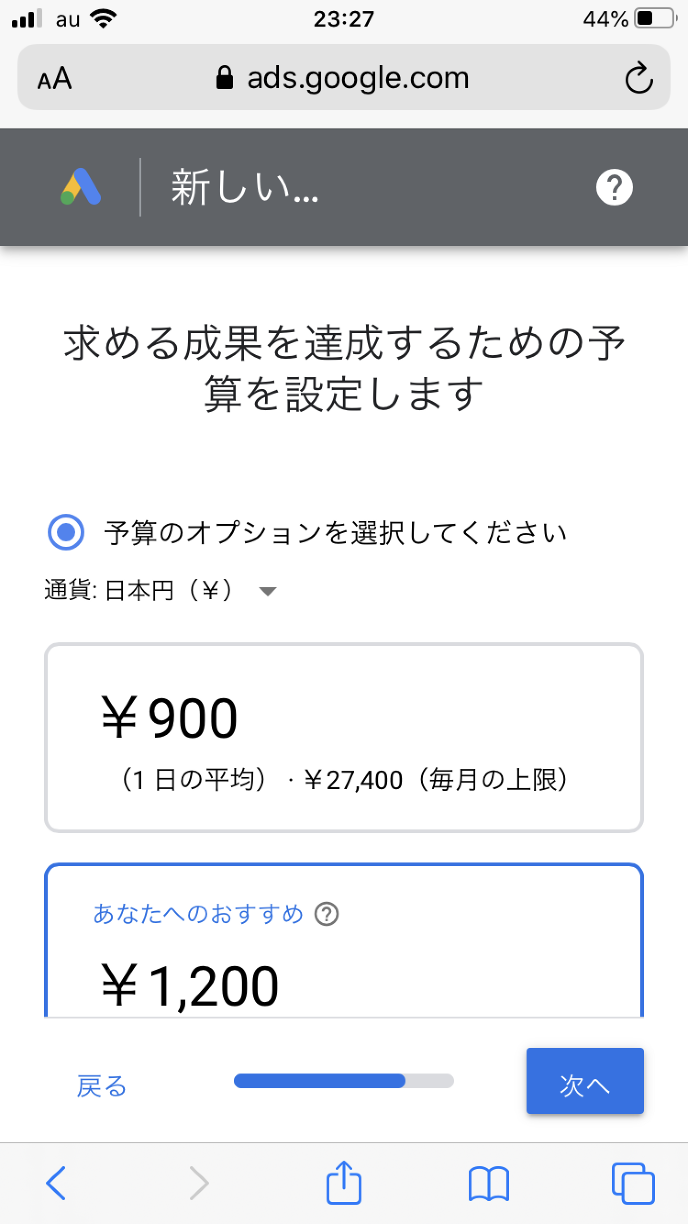Image resolution: width=688 pixels, height=1224 pixels.
Task: Open the help question mark icon
Action: click(615, 187)
